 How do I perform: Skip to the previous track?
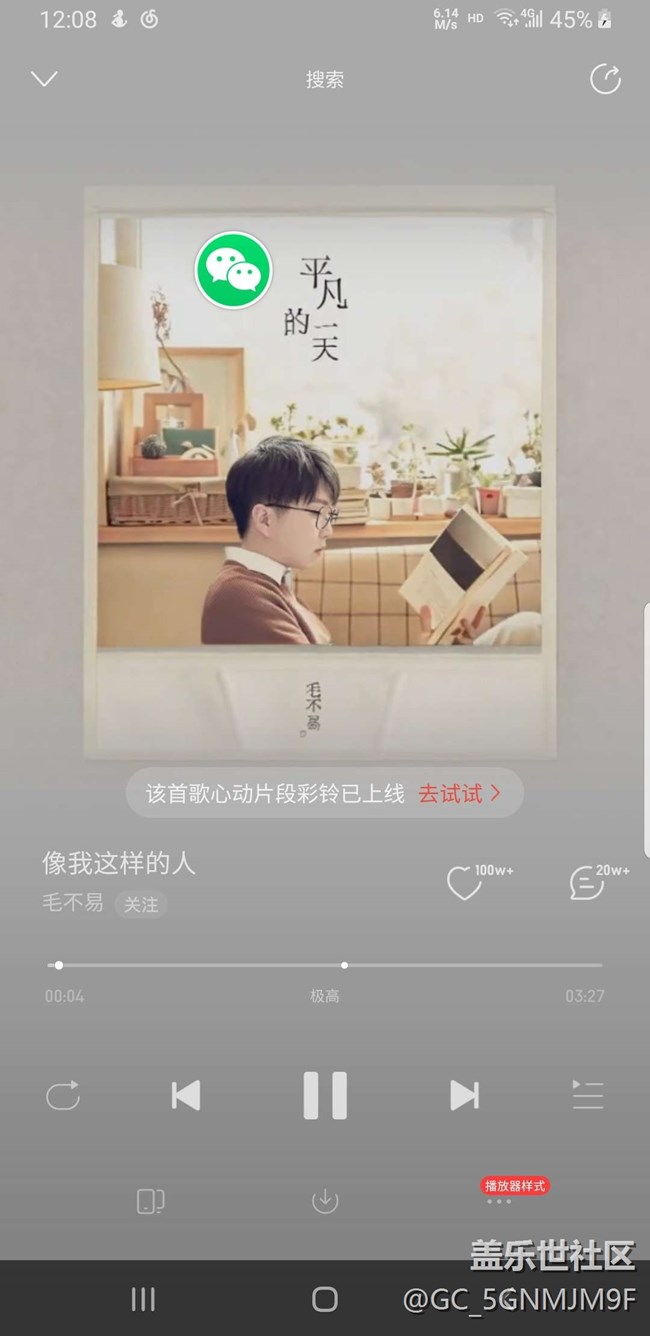pos(186,1095)
